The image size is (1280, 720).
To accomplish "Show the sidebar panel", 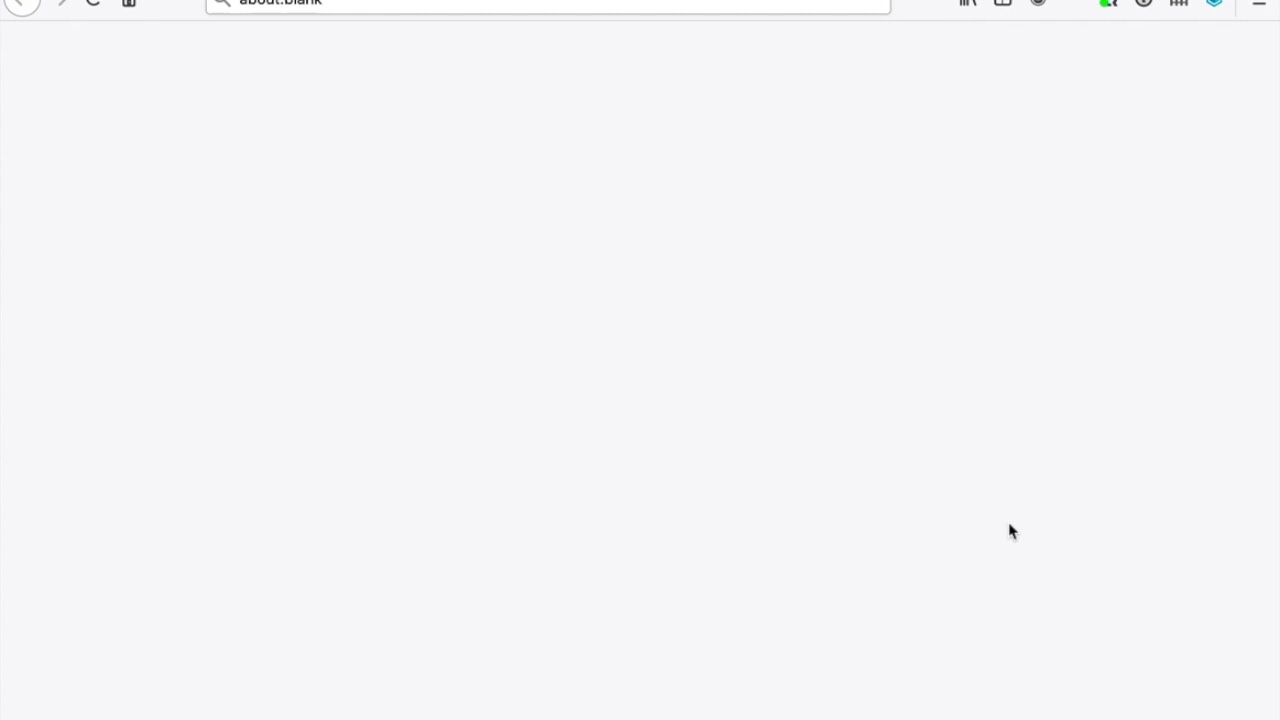I will (1003, 3).
